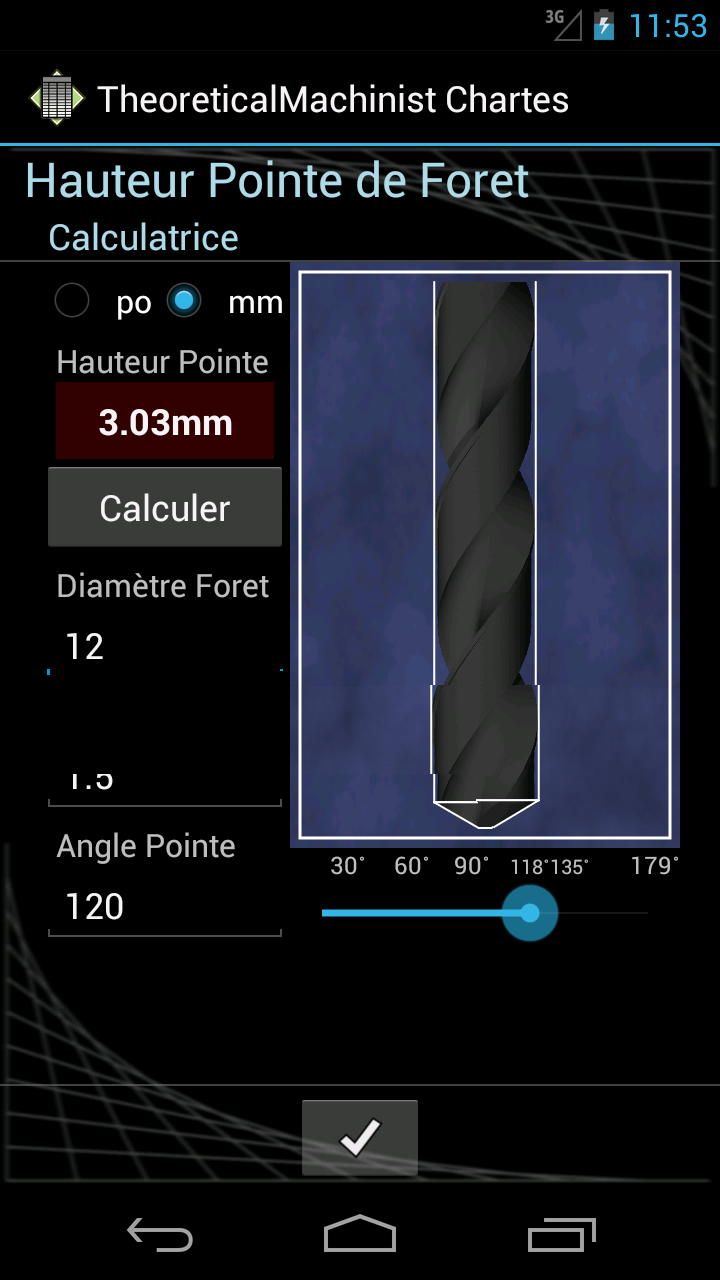Go back using the system back button
The height and width of the screenshot is (1280, 720).
point(160,1235)
